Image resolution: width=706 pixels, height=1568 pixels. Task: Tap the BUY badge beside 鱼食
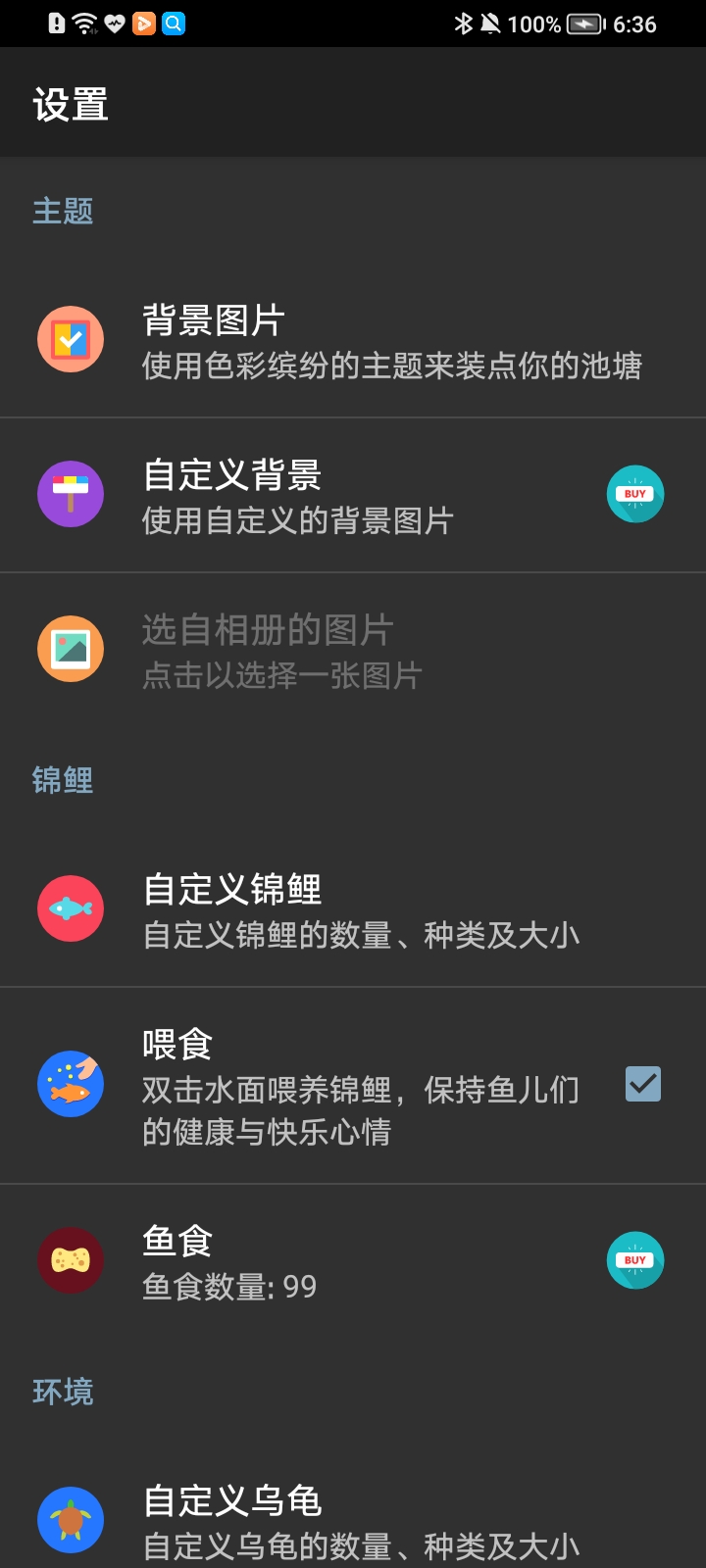tap(635, 1260)
